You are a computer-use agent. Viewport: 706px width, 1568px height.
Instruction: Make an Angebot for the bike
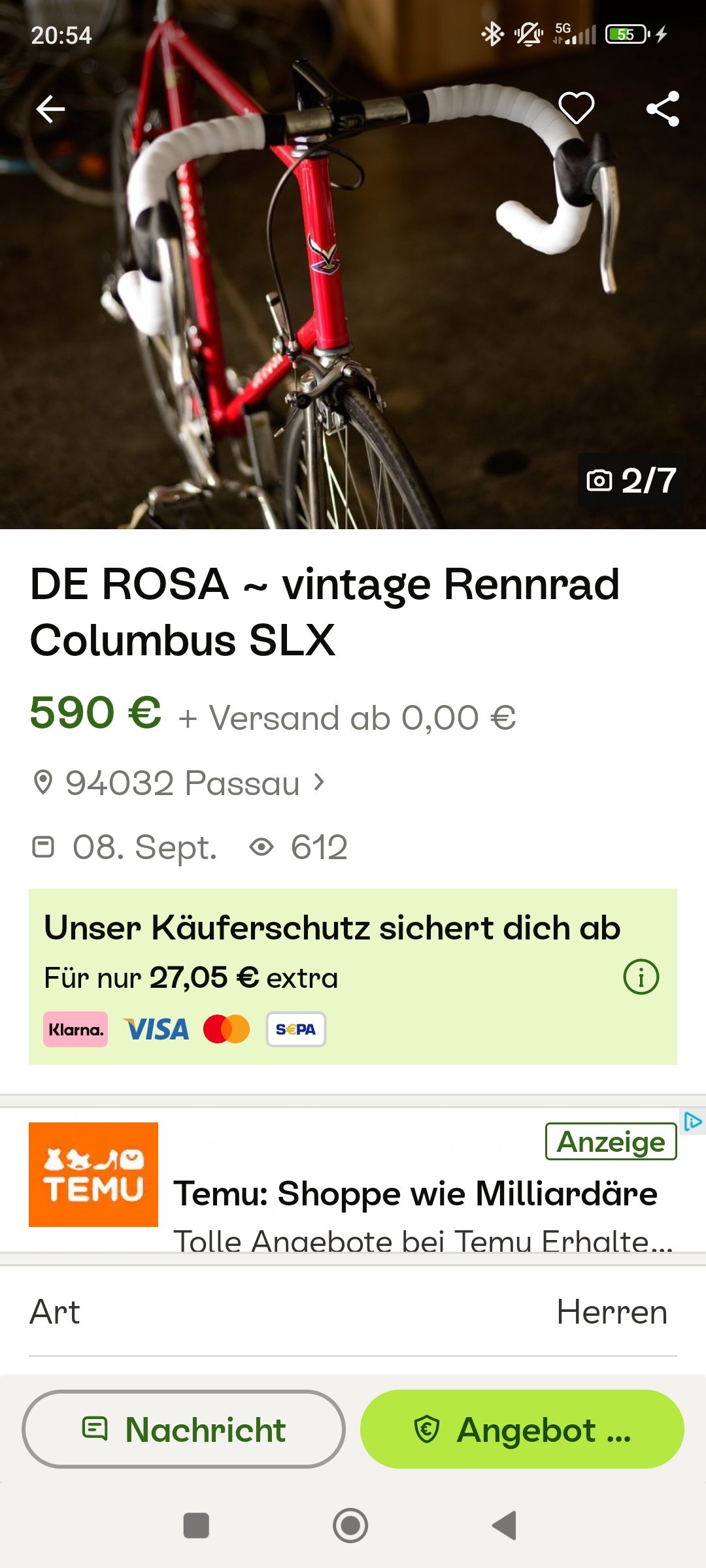[x=522, y=1429]
